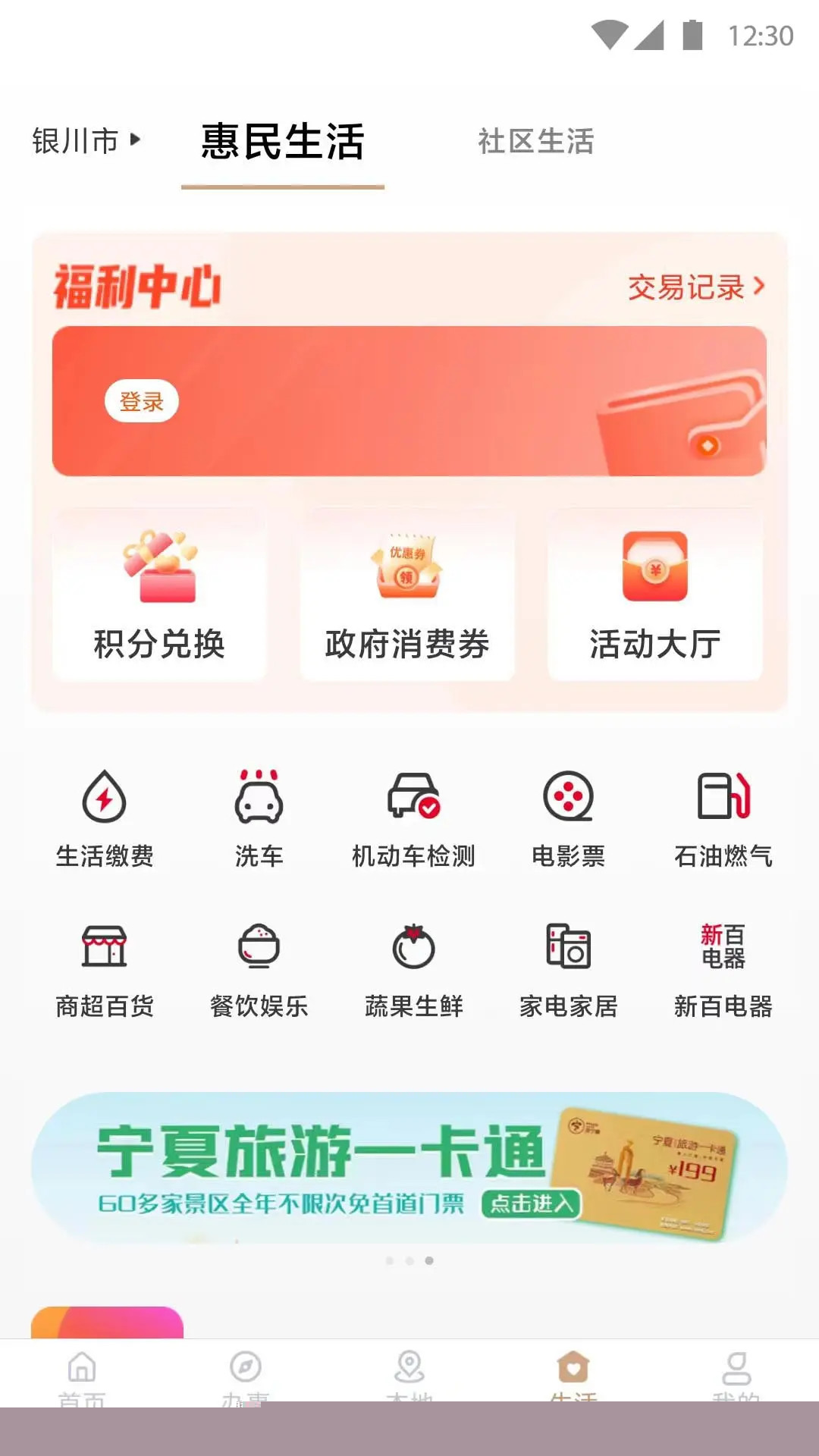Screen dimensions: 819x1456
Task: Open the 银川市 city selector
Action: (x=86, y=141)
